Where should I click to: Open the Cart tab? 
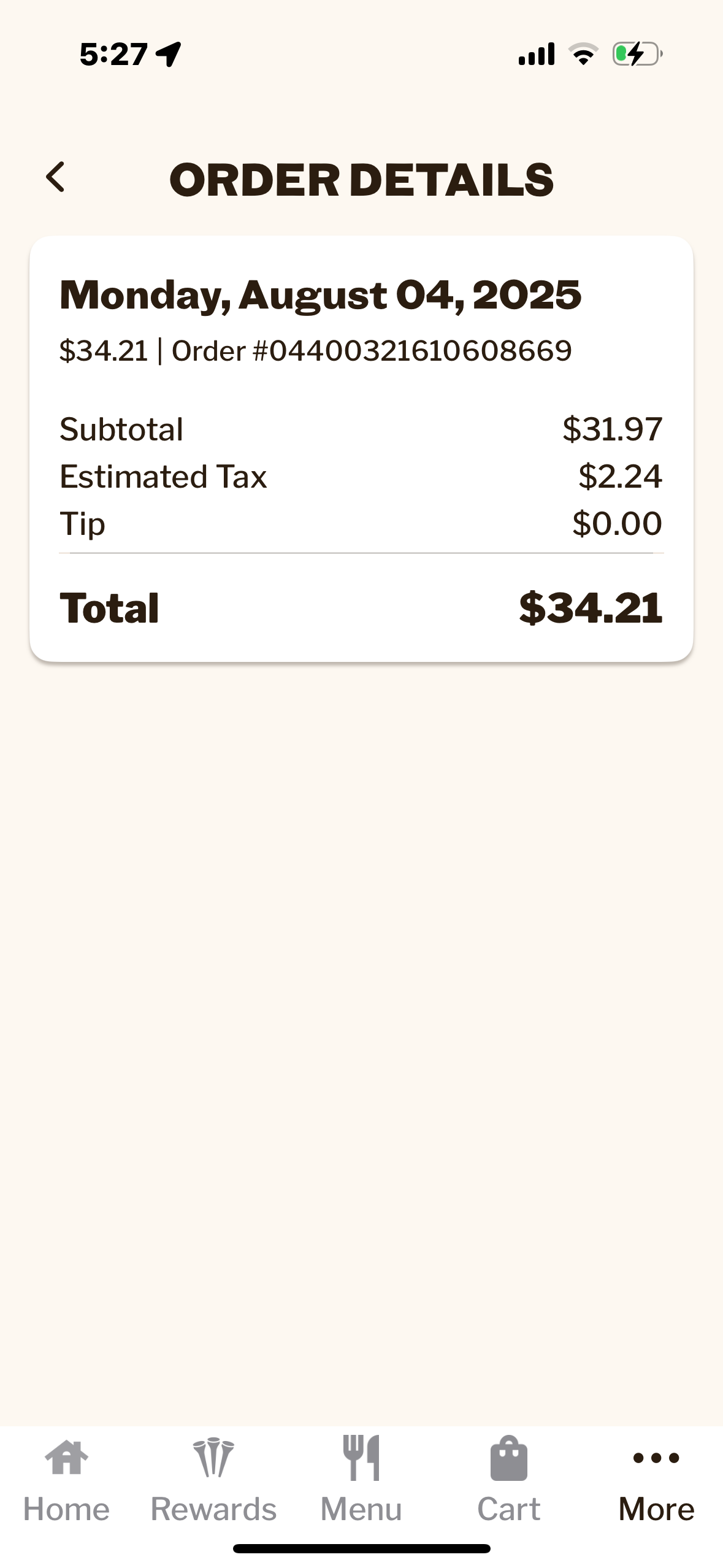pyautogui.click(x=508, y=1480)
